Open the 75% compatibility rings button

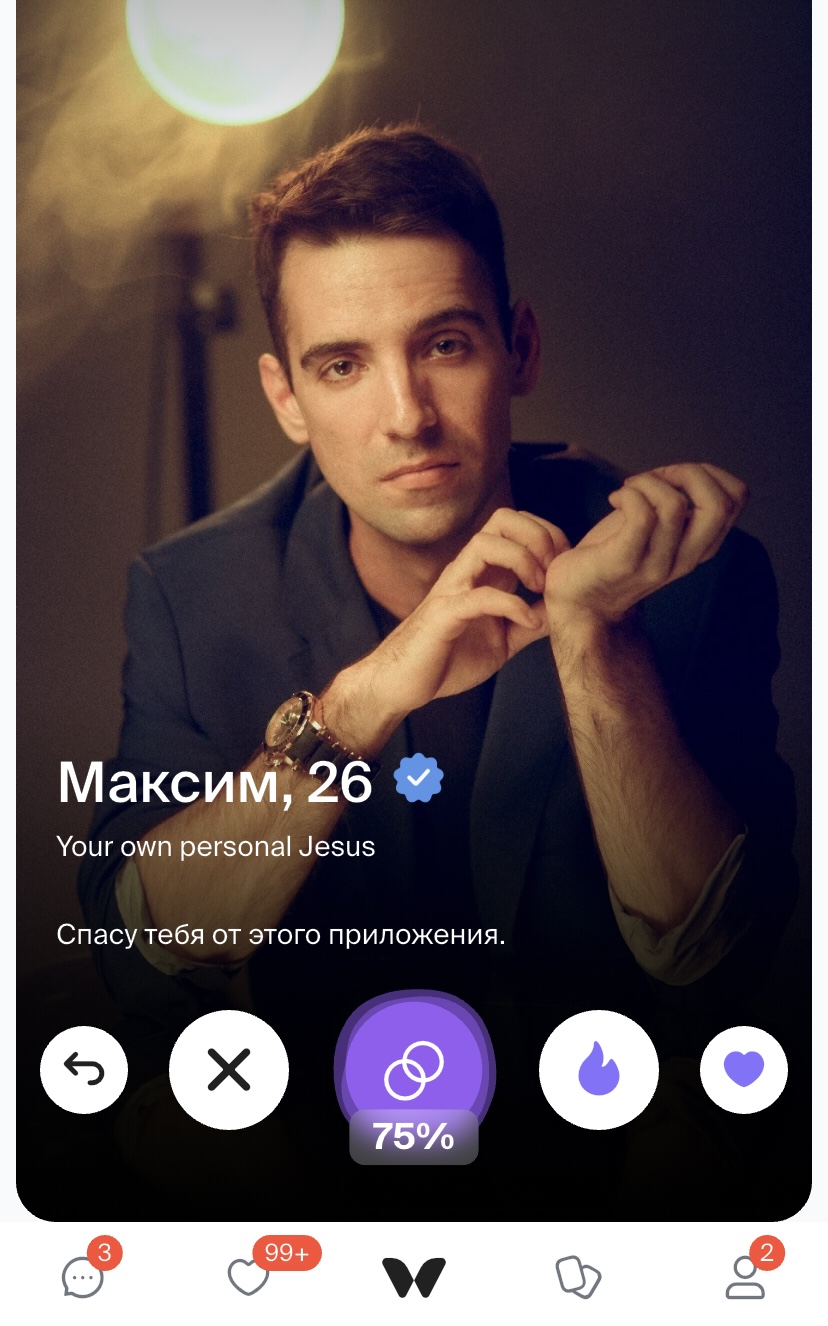click(x=414, y=1072)
